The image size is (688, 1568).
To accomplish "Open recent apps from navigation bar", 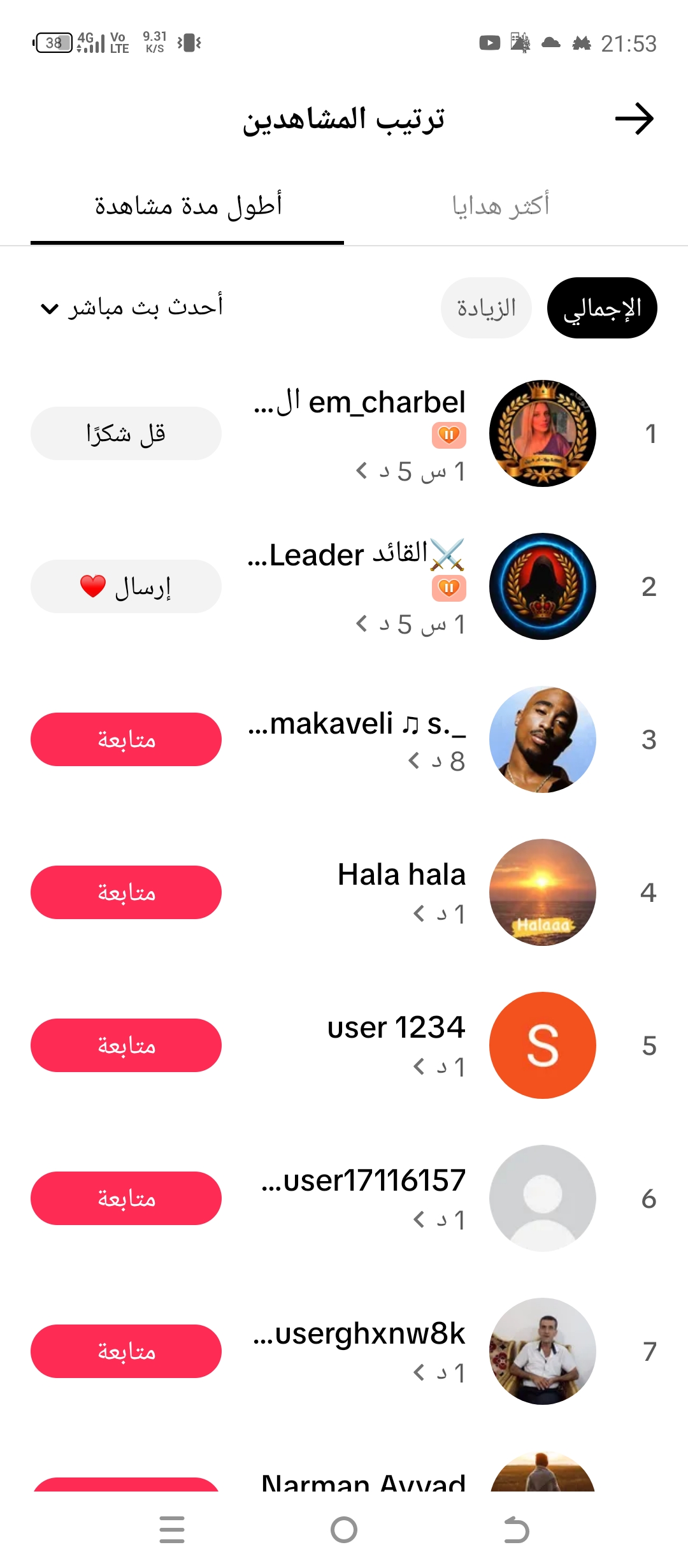I will [172, 1530].
